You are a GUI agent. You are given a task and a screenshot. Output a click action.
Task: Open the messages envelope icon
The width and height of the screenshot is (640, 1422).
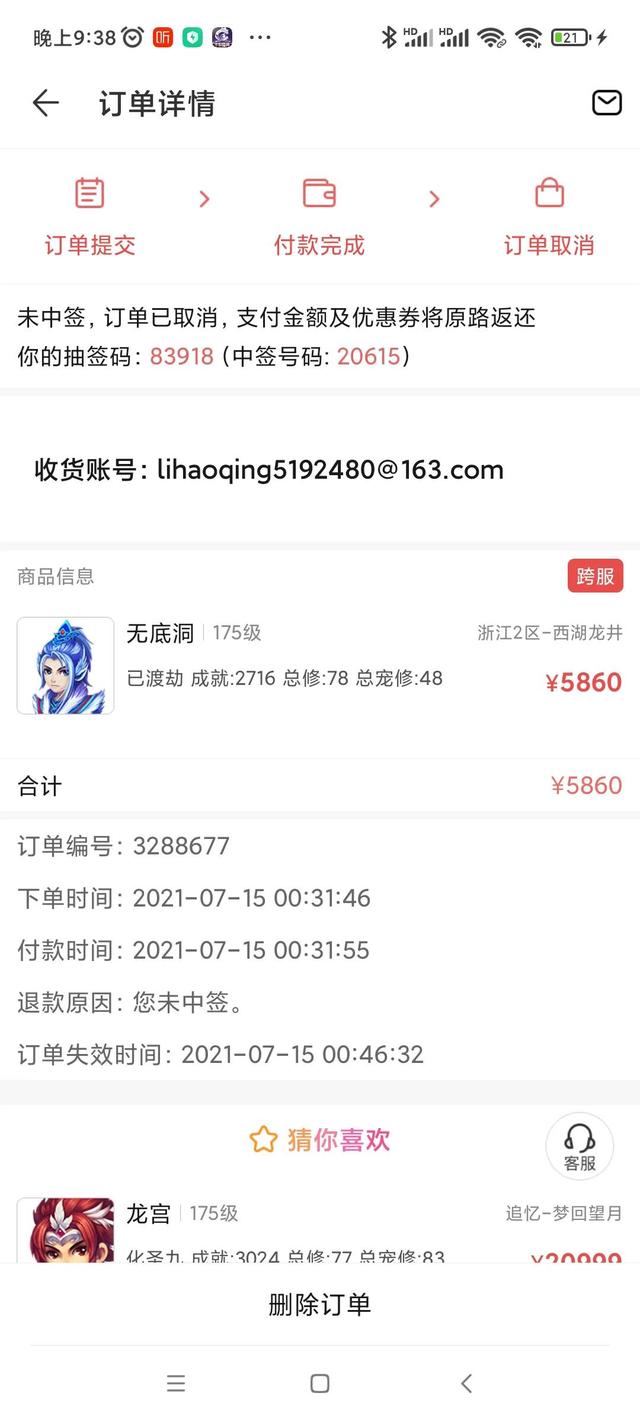pyautogui.click(x=606, y=103)
